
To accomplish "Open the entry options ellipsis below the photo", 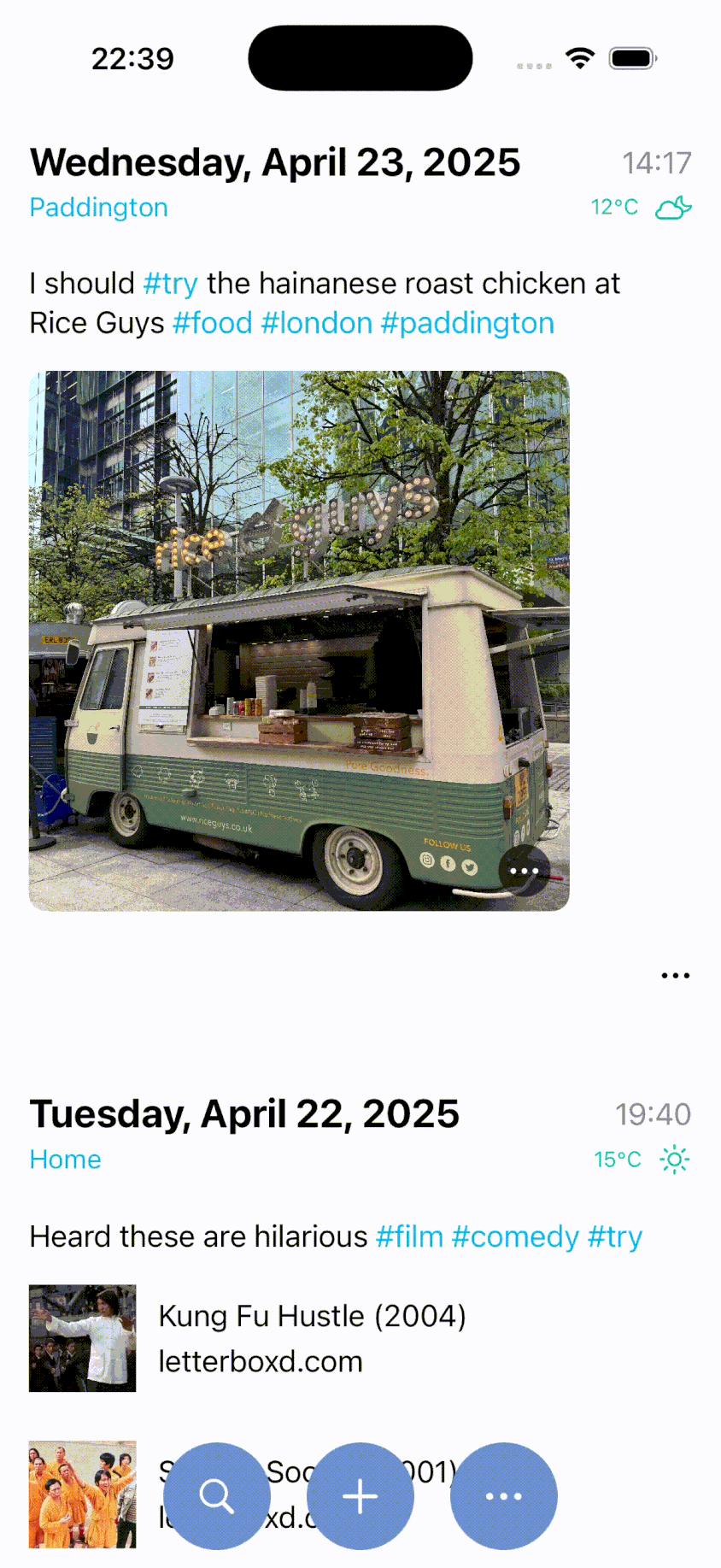I will tap(675, 974).
